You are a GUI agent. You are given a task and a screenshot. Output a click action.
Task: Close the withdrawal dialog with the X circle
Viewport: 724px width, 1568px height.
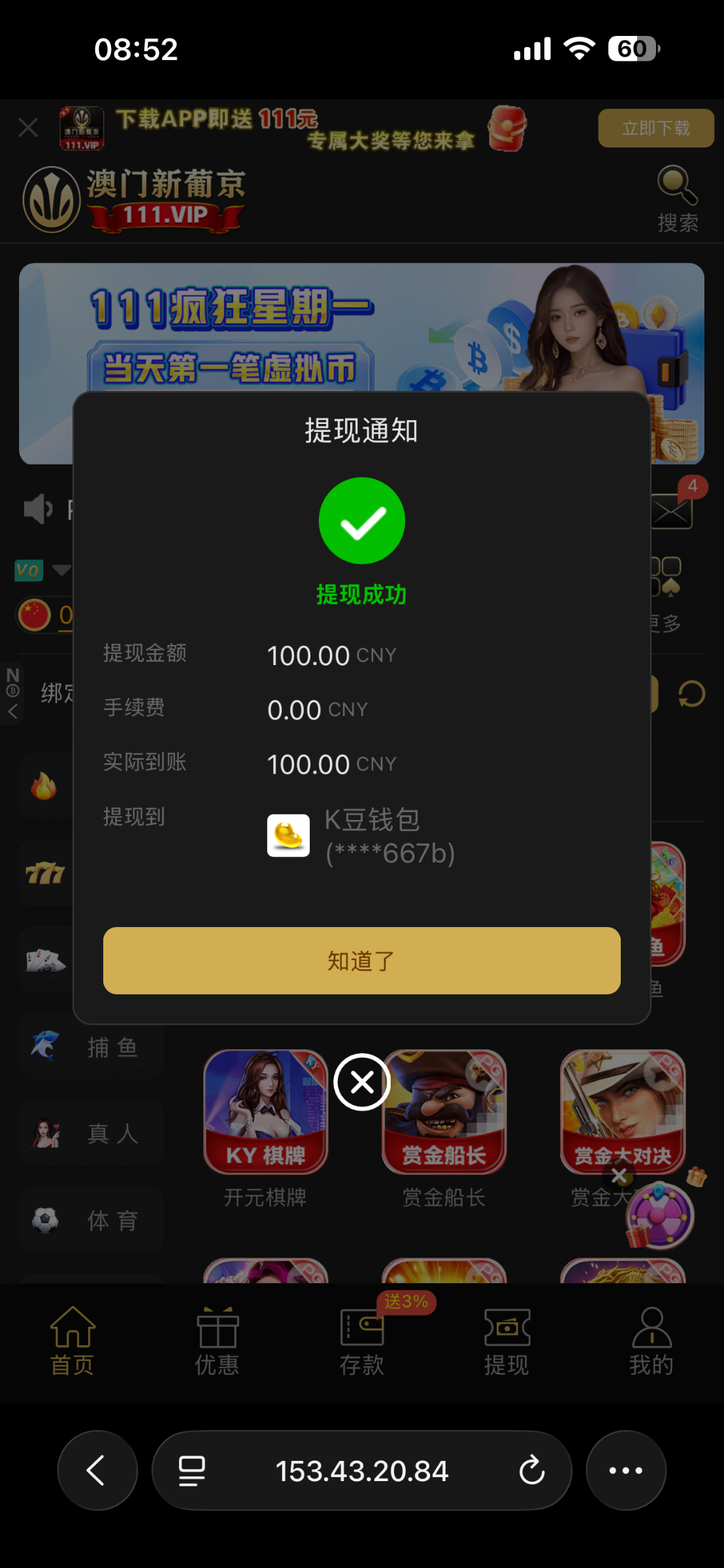pos(362,1082)
